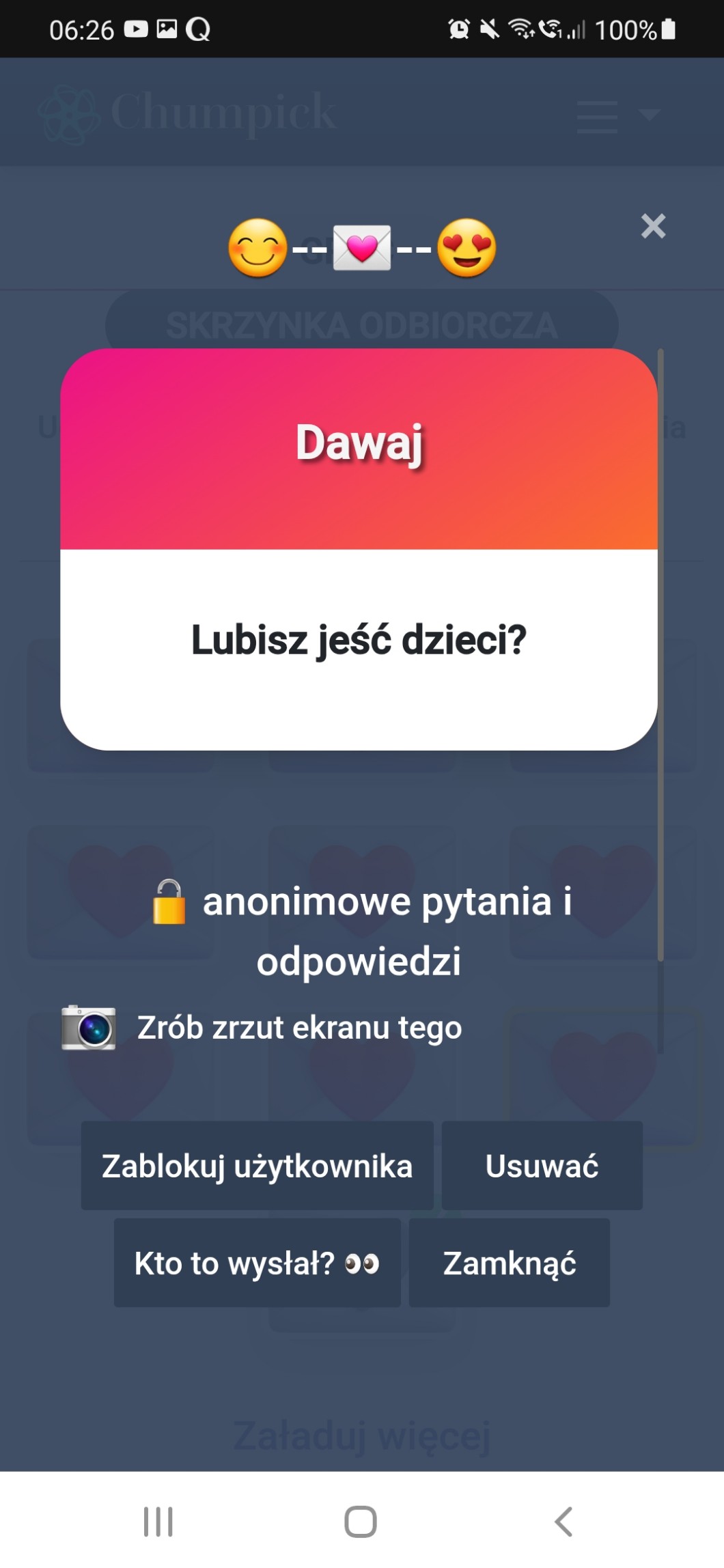Open recent apps from the navigation bar
724x1568 pixels.
coord(158,1522)
